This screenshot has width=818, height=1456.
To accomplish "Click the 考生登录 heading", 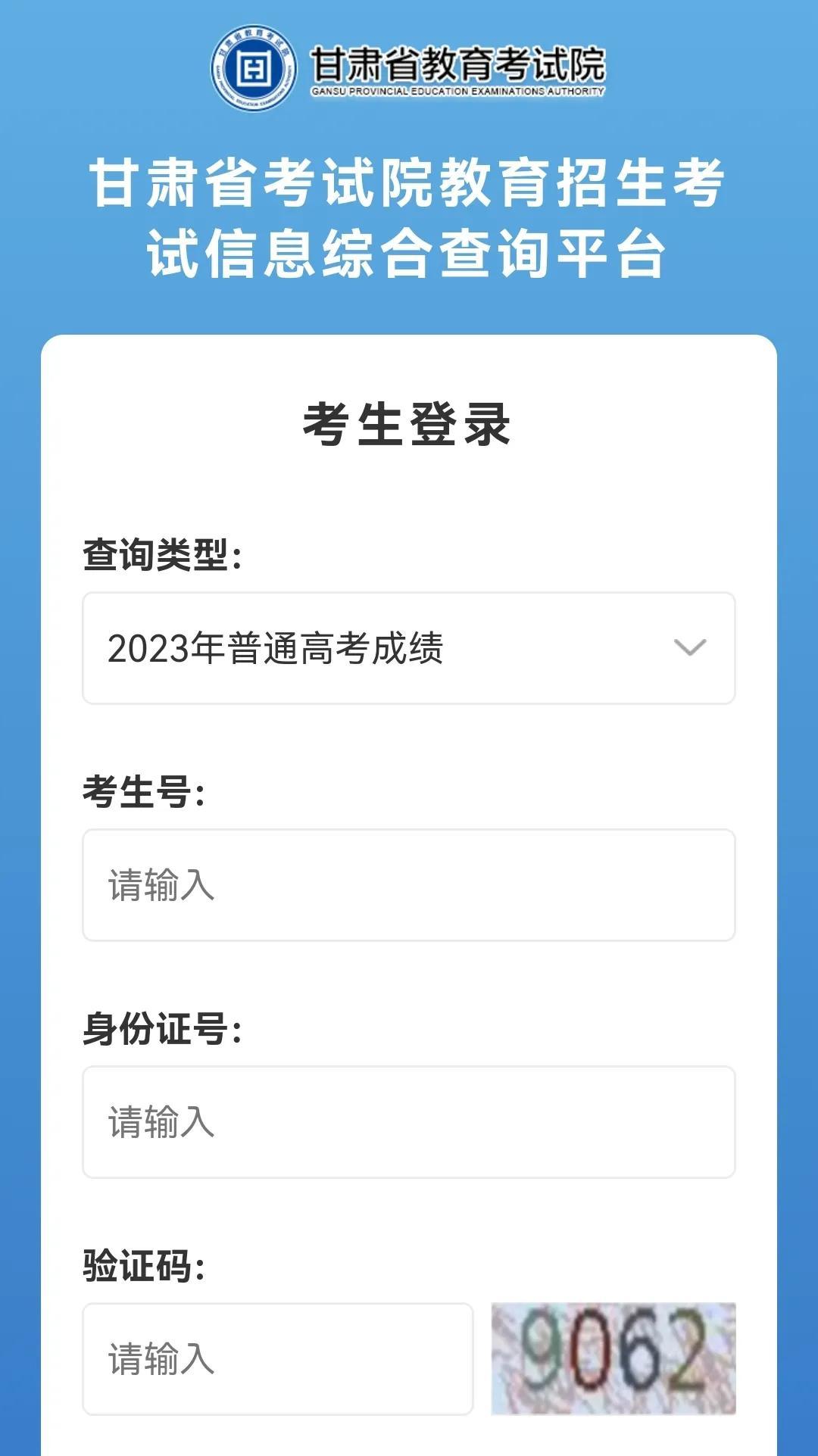I will point(409,426).
